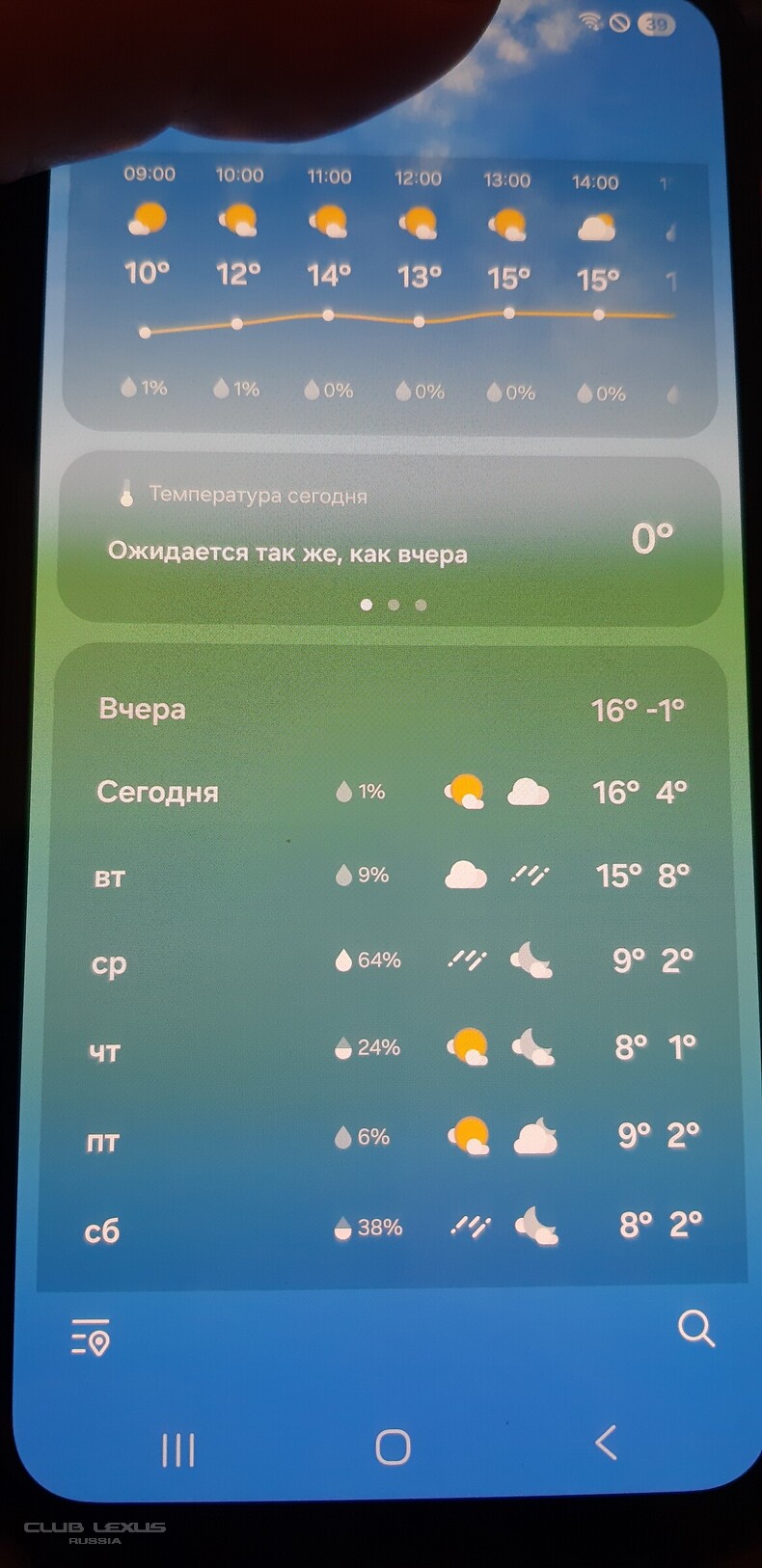Tap the sunny icon for 09:00 forecast
Viewport: 762px width, 1568px height.
click(147, 220)
